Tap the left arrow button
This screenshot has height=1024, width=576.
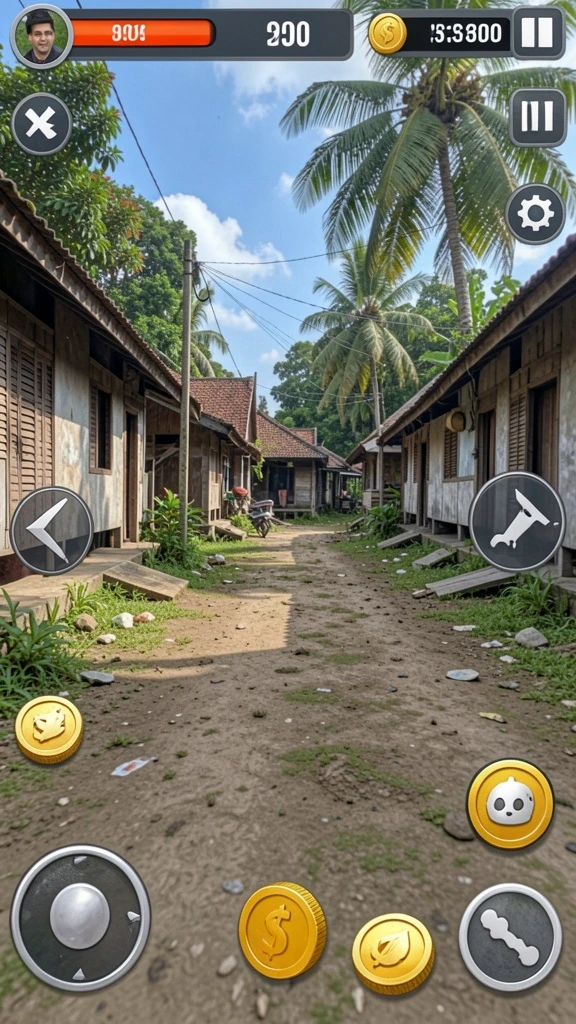52,530
